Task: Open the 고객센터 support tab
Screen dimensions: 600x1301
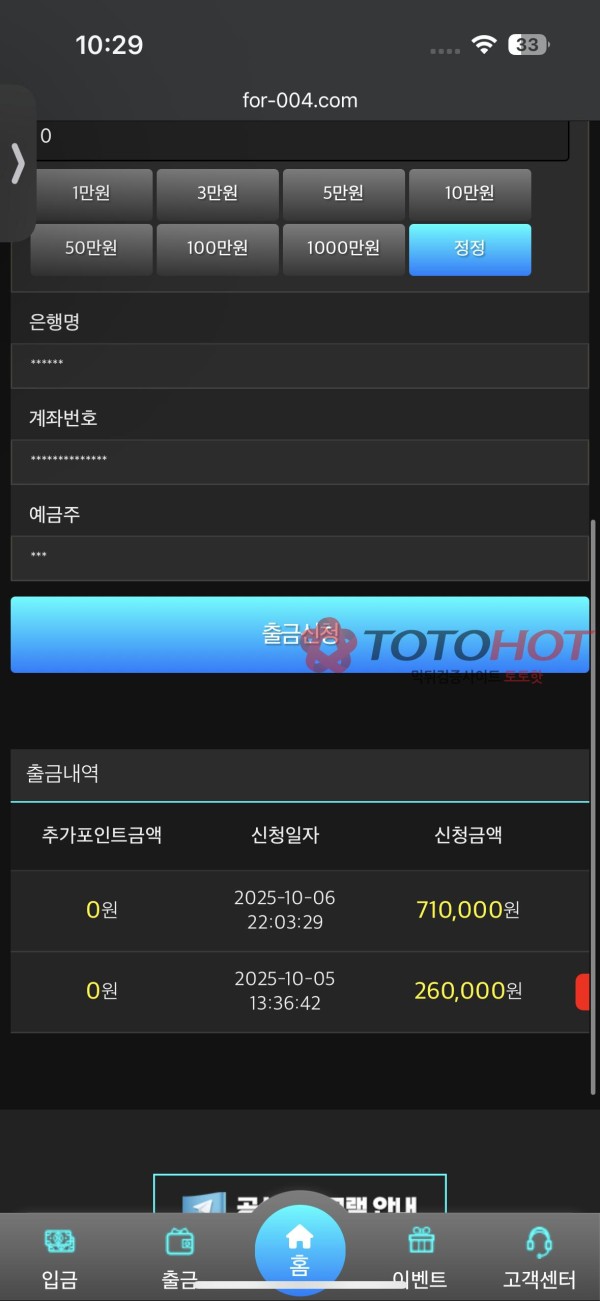Action: pyautogui.click(x=539, y=1258)
